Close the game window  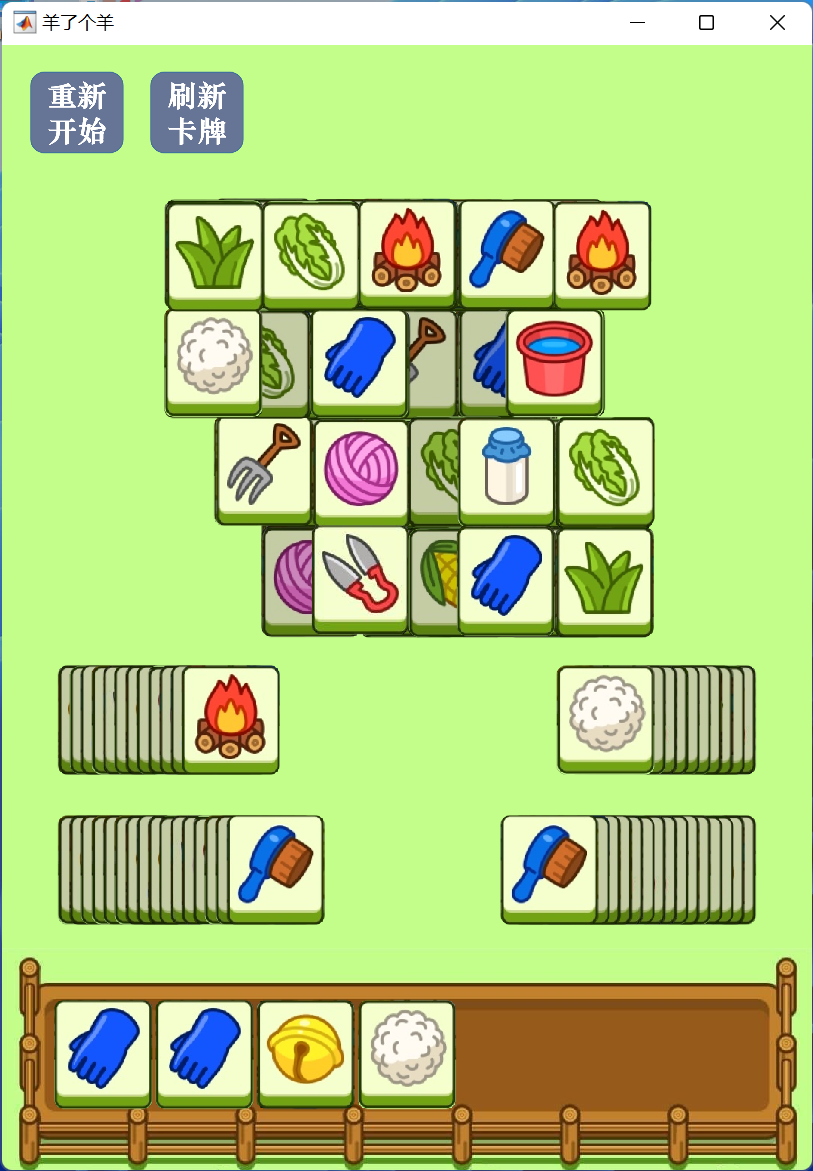pos(777,23)
